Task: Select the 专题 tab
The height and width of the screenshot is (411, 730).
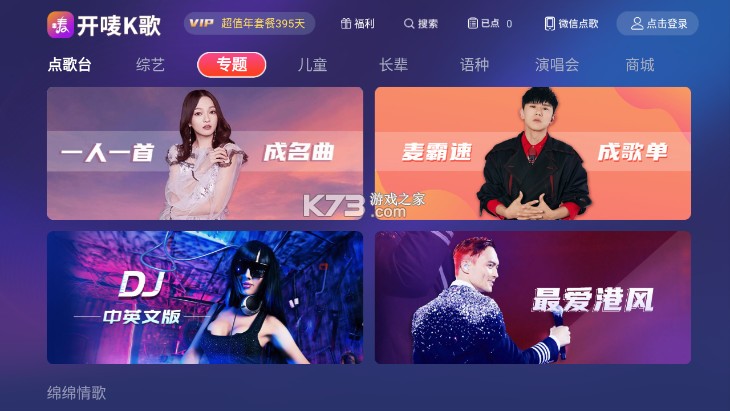Action: coord(232,65)
